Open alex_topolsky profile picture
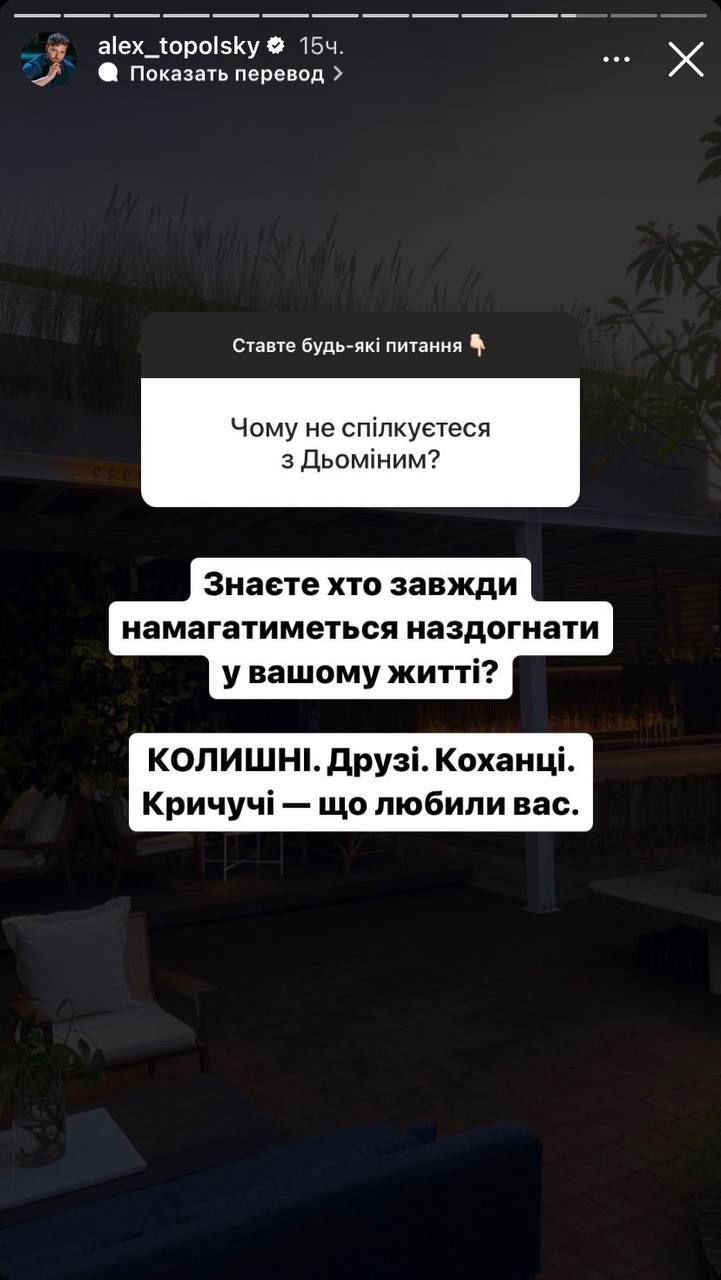The width and height of the screenshot is (721, 1280). 48,59
